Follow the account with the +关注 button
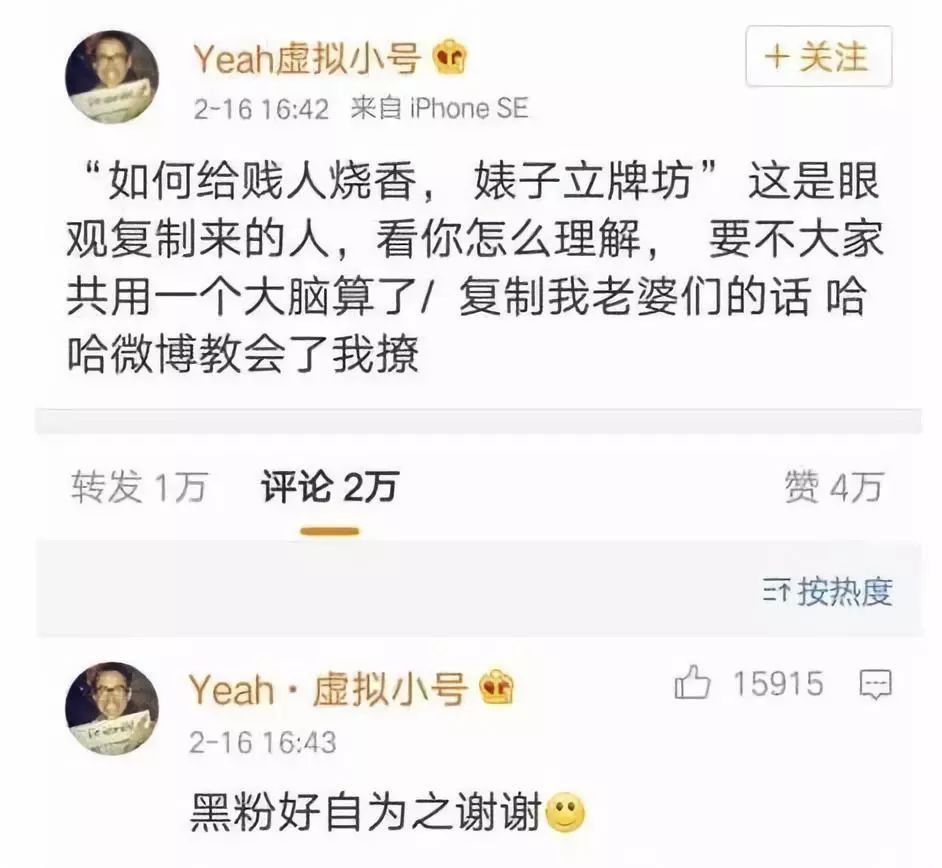 click(817, 57)
